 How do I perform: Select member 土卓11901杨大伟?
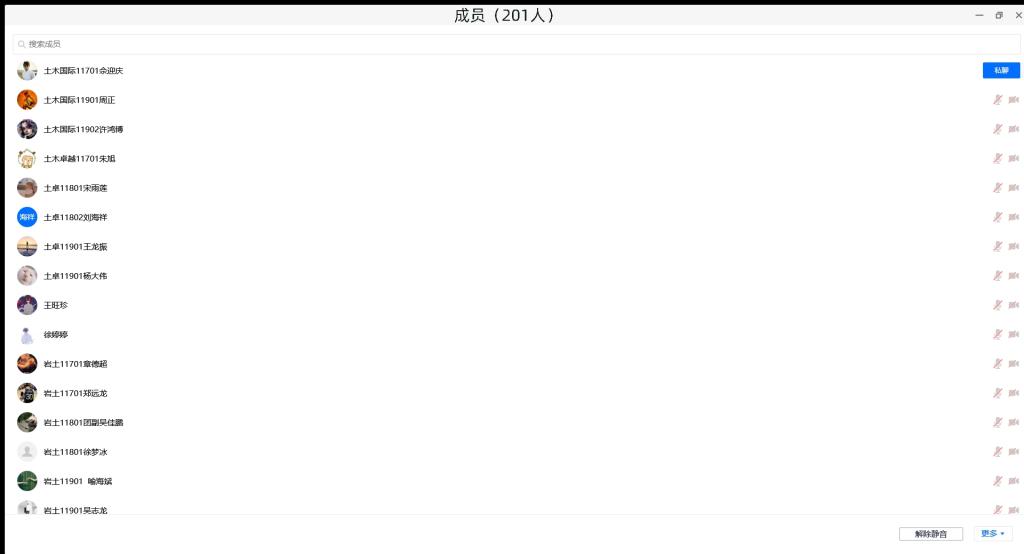pos(75,275)
